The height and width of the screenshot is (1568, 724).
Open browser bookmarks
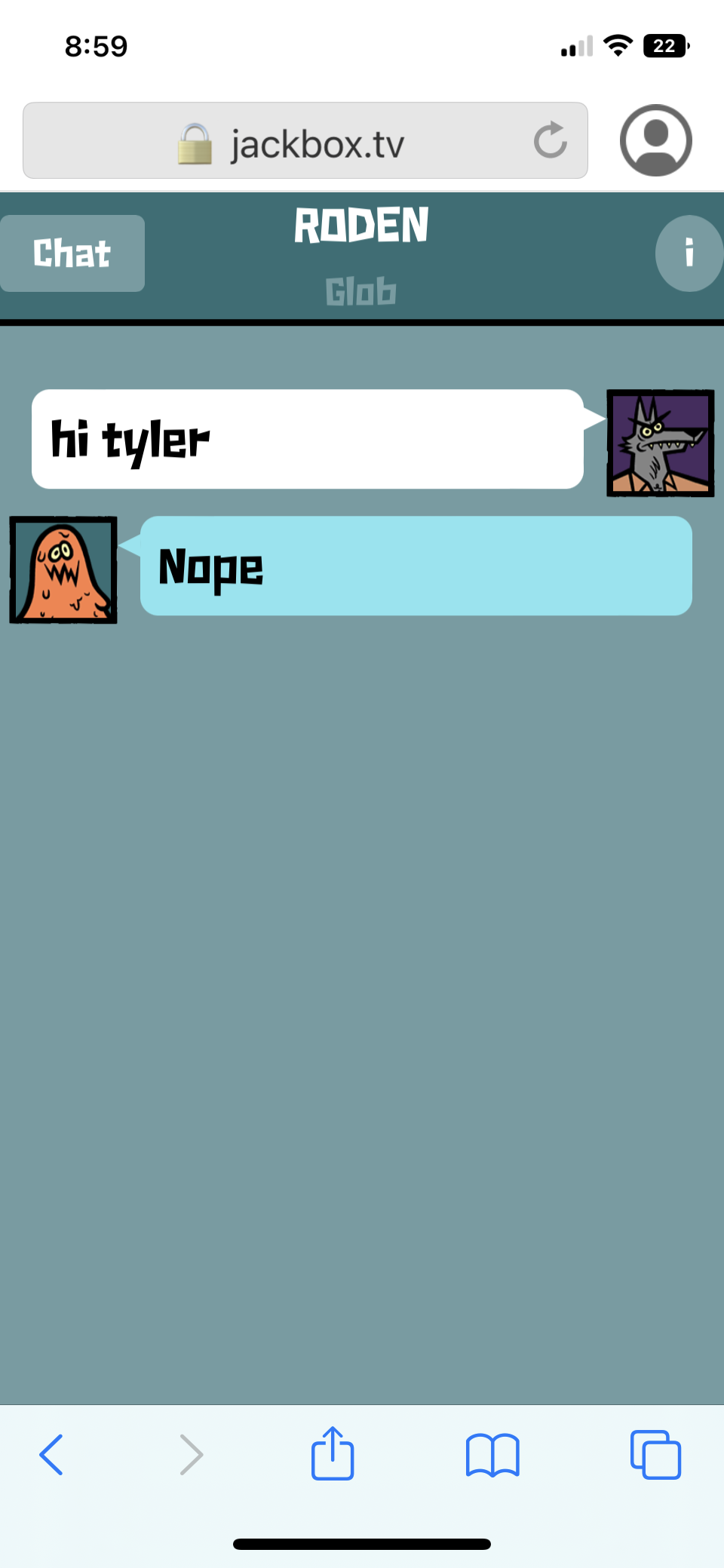pyautogui.click(x=492, y=1454)
